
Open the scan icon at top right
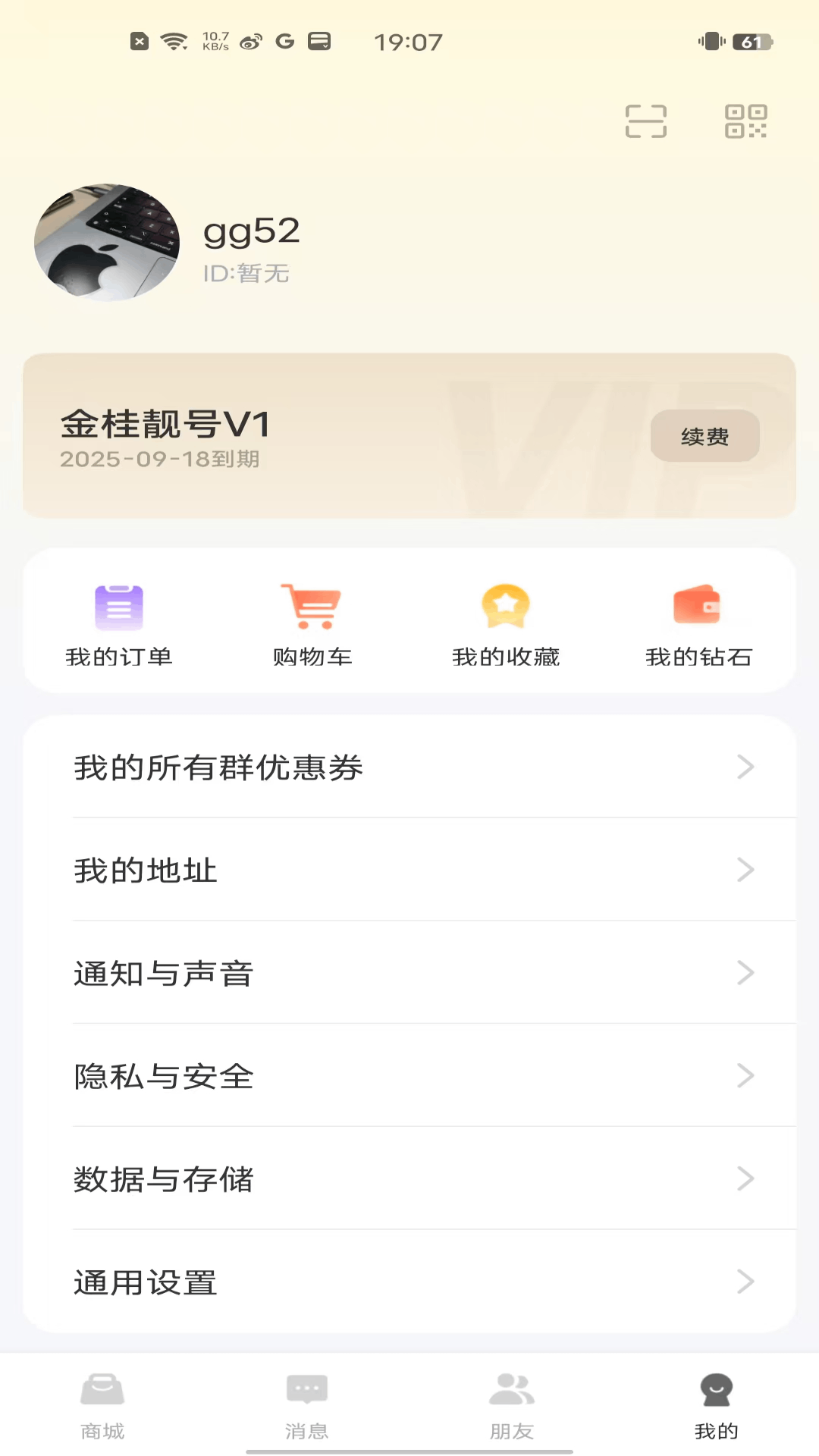(645, 121)
